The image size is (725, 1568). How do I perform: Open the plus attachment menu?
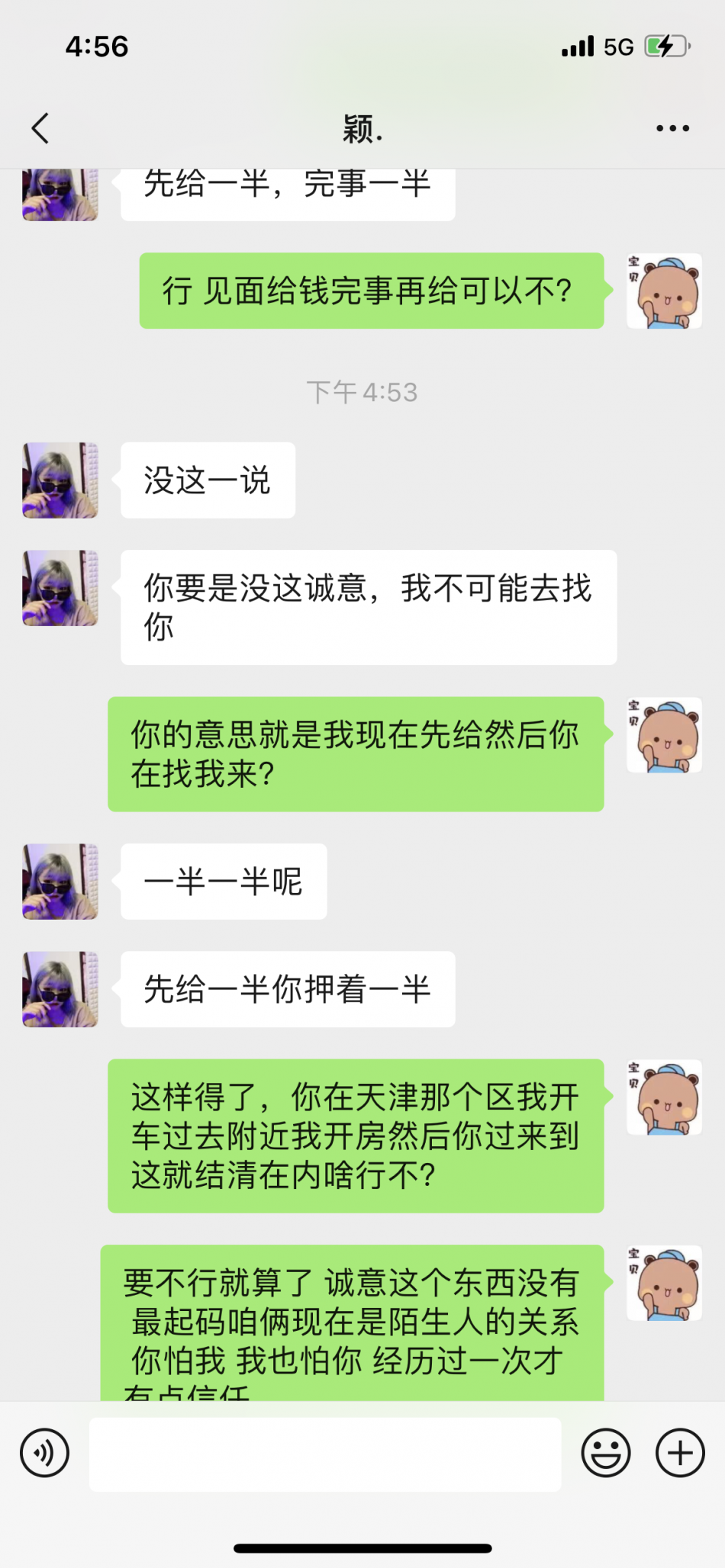click(x=680, y=1453)
